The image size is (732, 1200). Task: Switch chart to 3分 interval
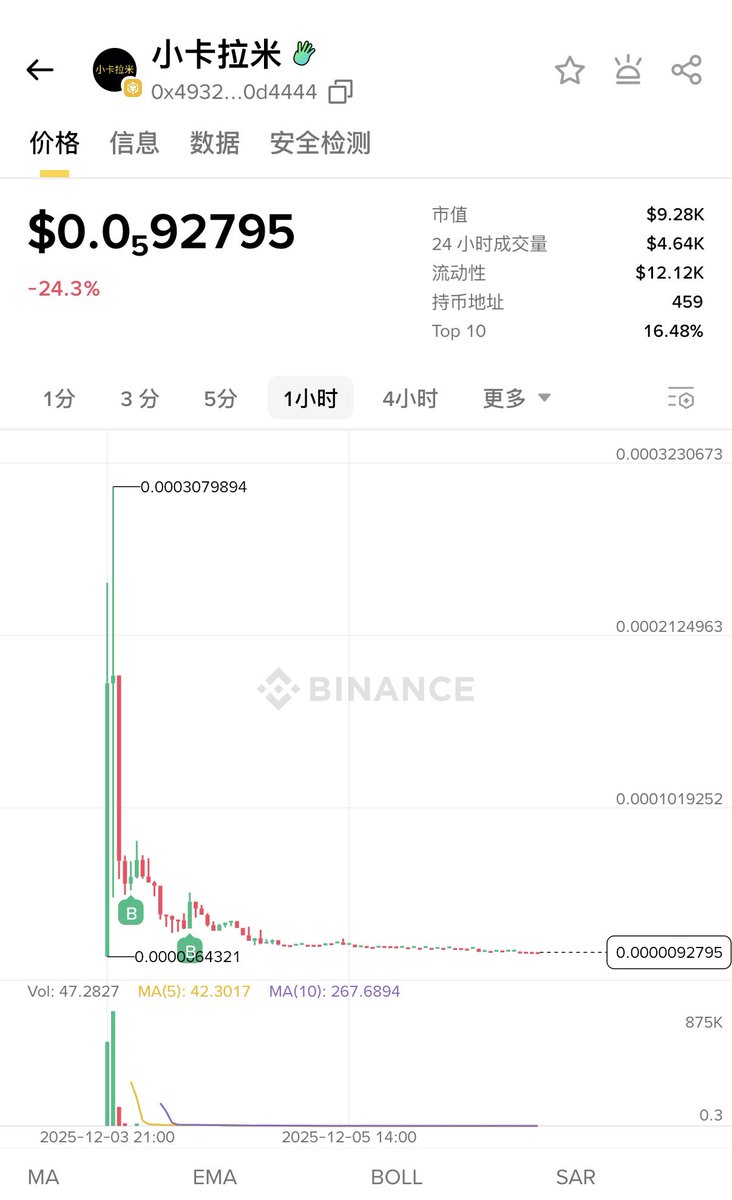pos(139,399)
